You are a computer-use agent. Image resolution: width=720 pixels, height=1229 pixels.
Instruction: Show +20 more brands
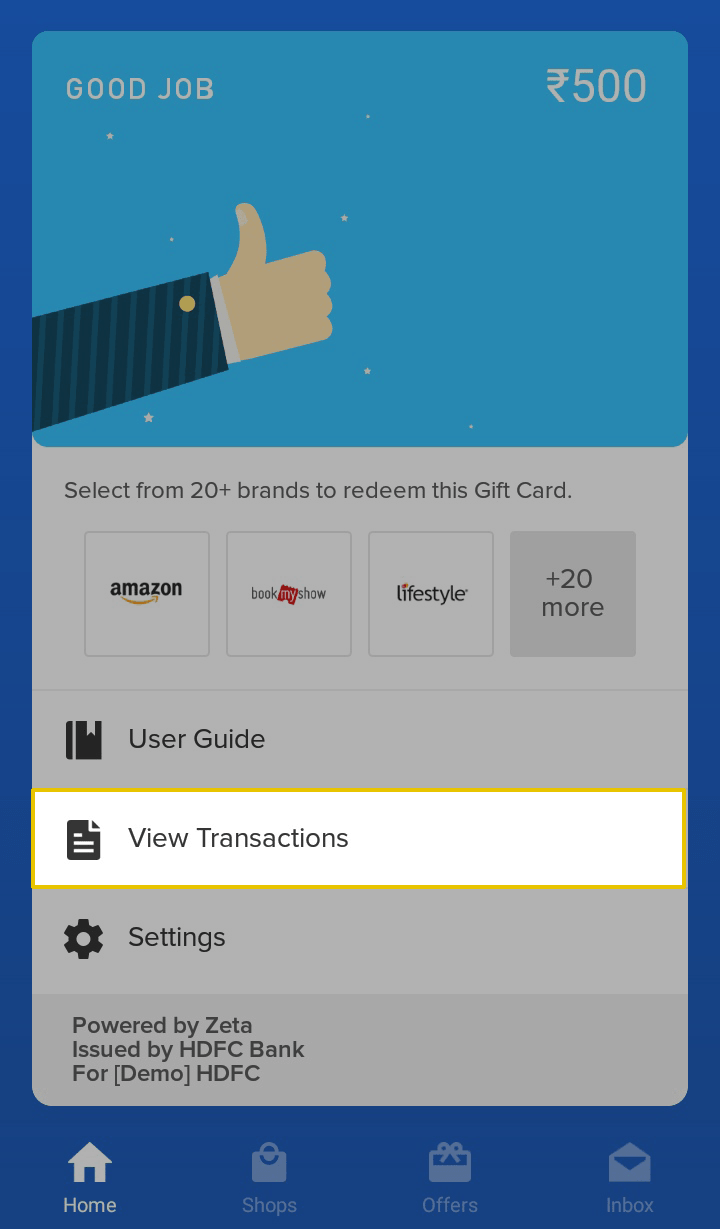click(573, 594)
